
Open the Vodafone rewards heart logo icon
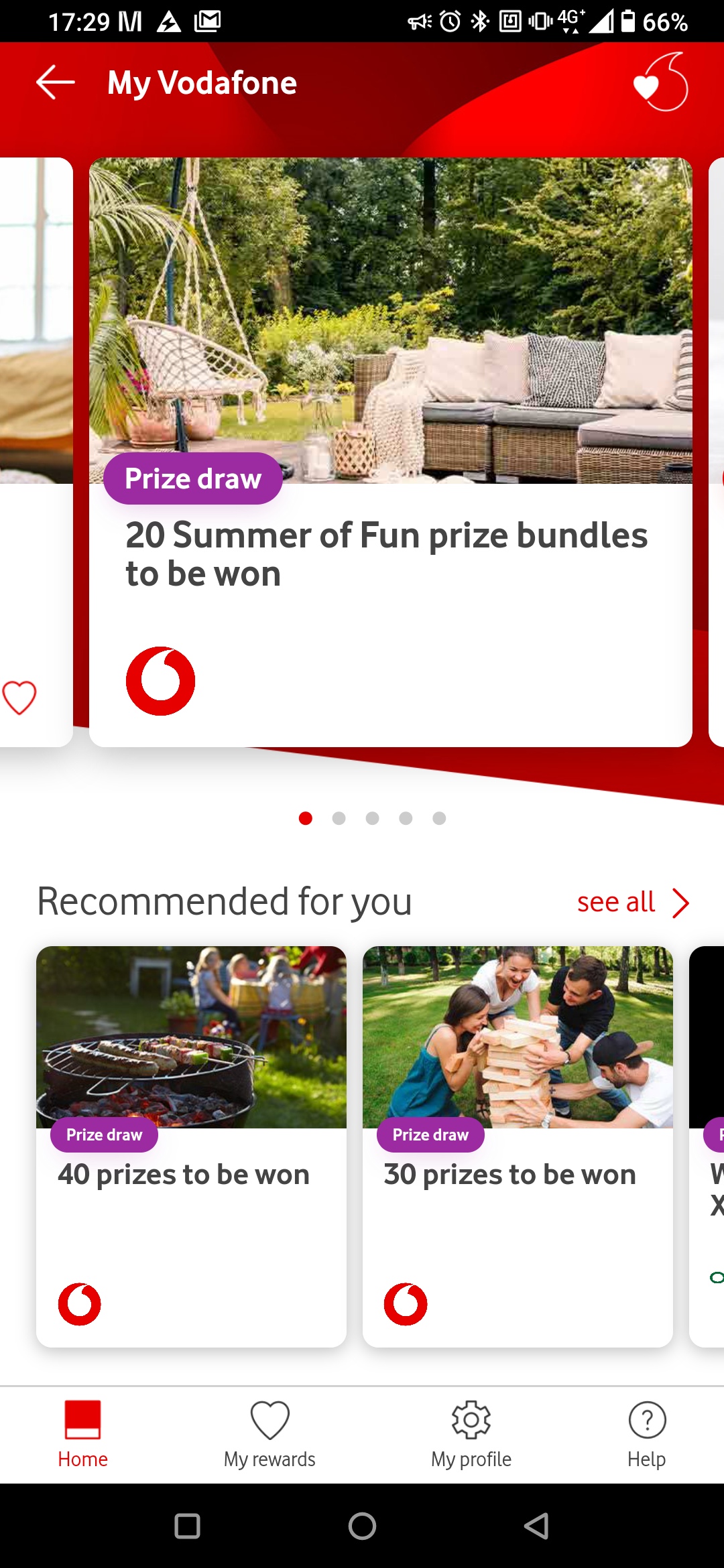click(660, 82)
